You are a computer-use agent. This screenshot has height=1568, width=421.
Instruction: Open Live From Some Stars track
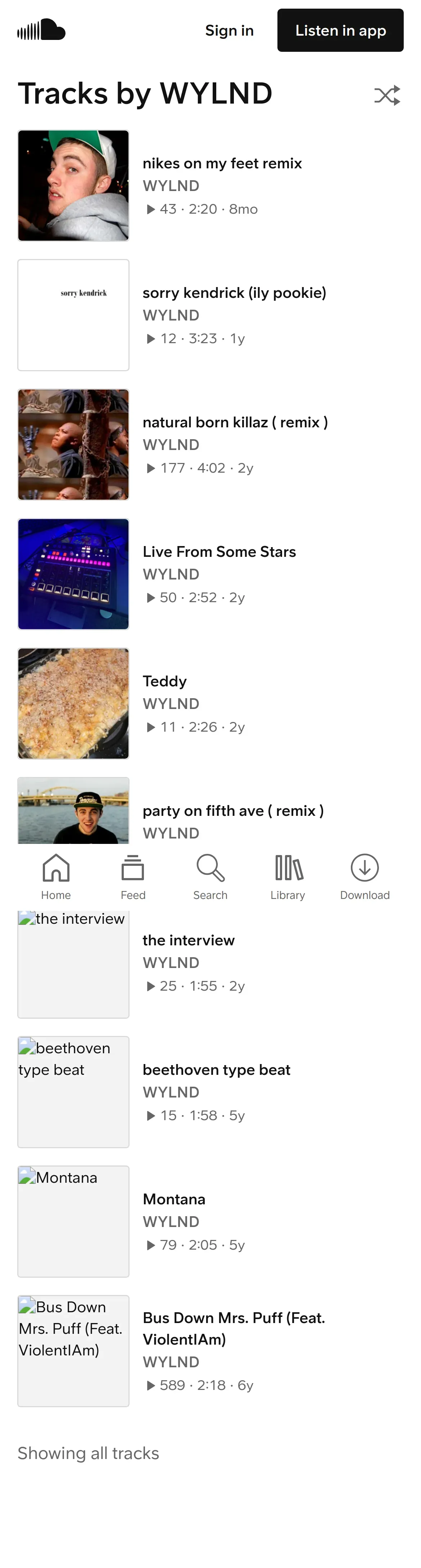coord(219,552)
